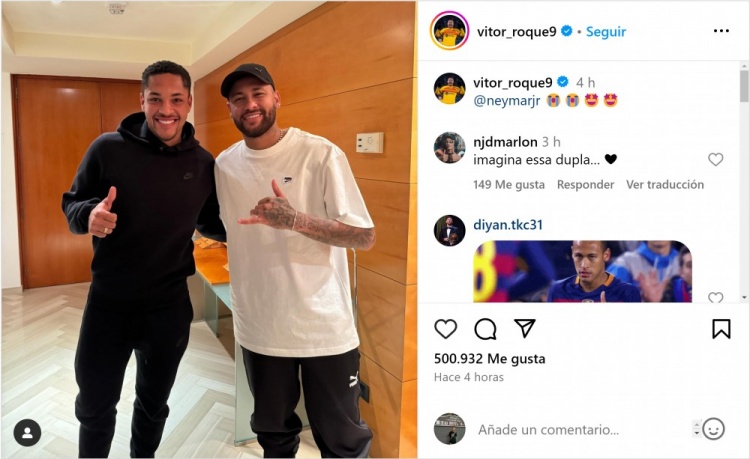
Task: Open the emoji picker next to the comment field
Action: (x=713, y=429)
